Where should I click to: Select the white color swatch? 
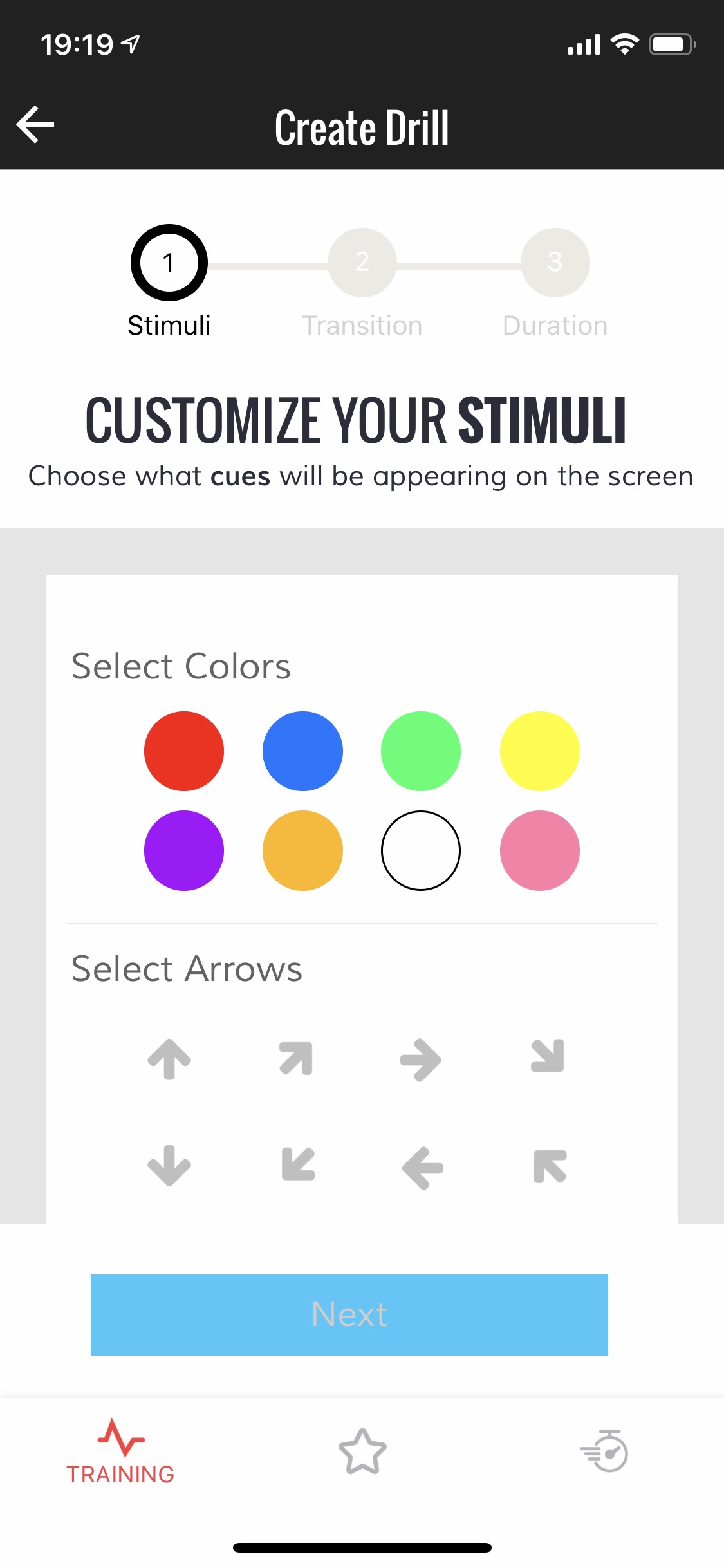(x=421, y=850)
